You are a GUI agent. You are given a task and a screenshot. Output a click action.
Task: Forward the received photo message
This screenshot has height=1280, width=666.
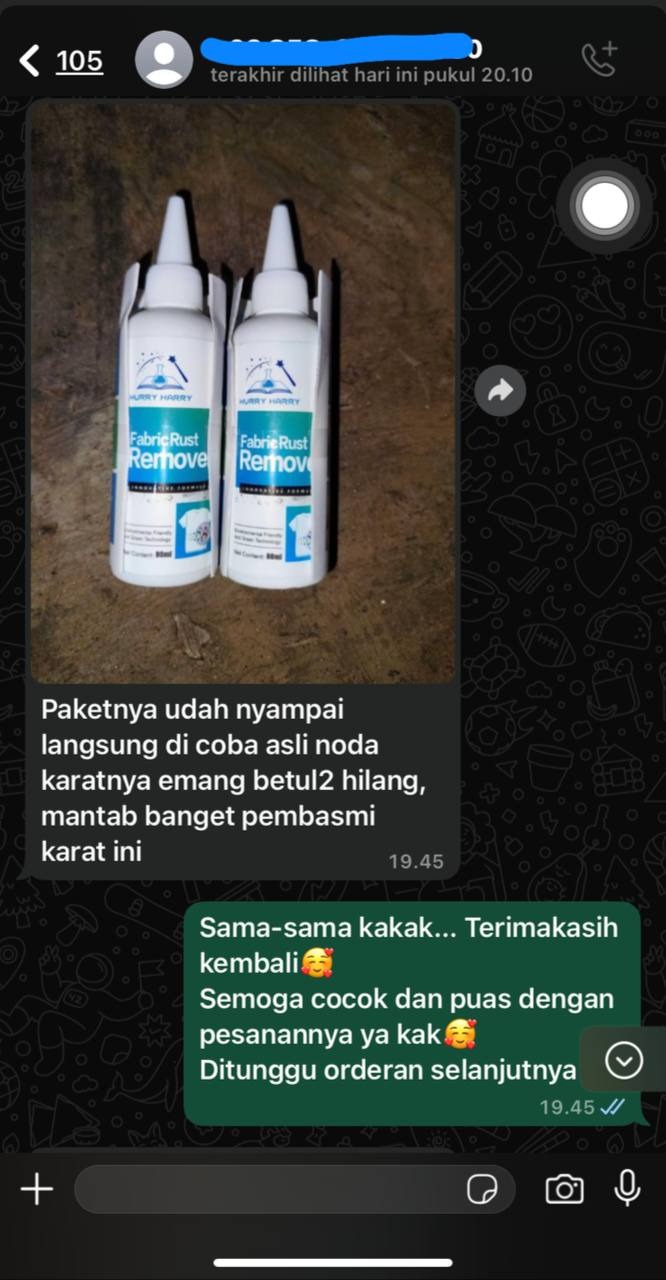tap(500, 391)
